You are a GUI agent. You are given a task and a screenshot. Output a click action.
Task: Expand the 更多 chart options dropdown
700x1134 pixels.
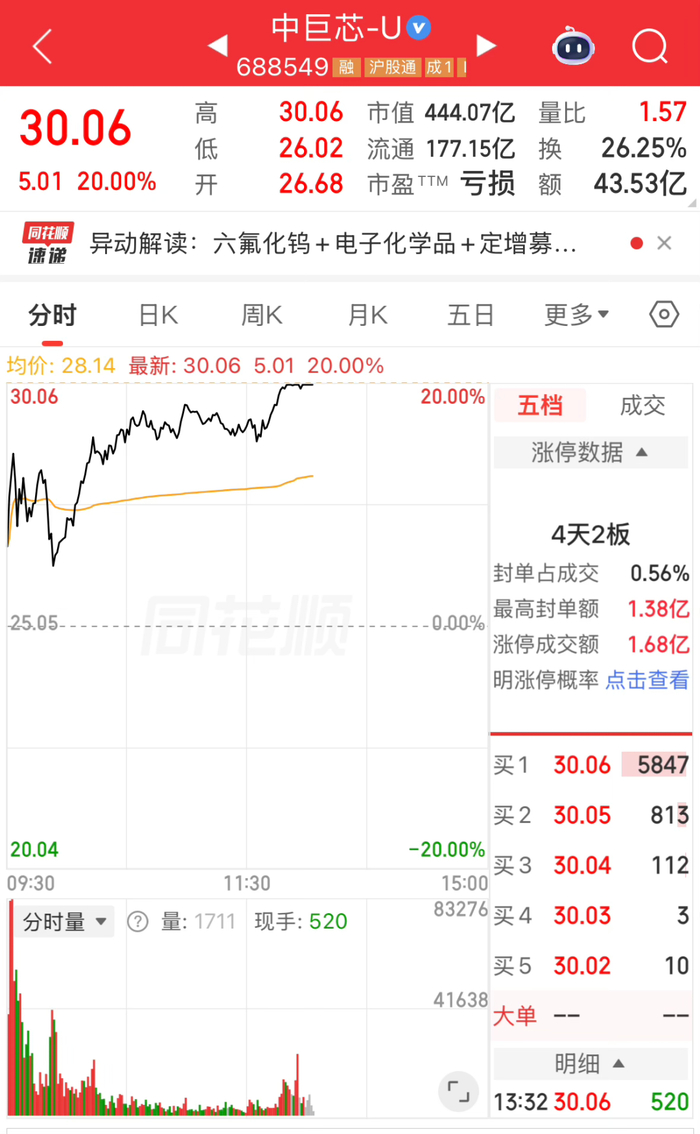tap(576, 315)
